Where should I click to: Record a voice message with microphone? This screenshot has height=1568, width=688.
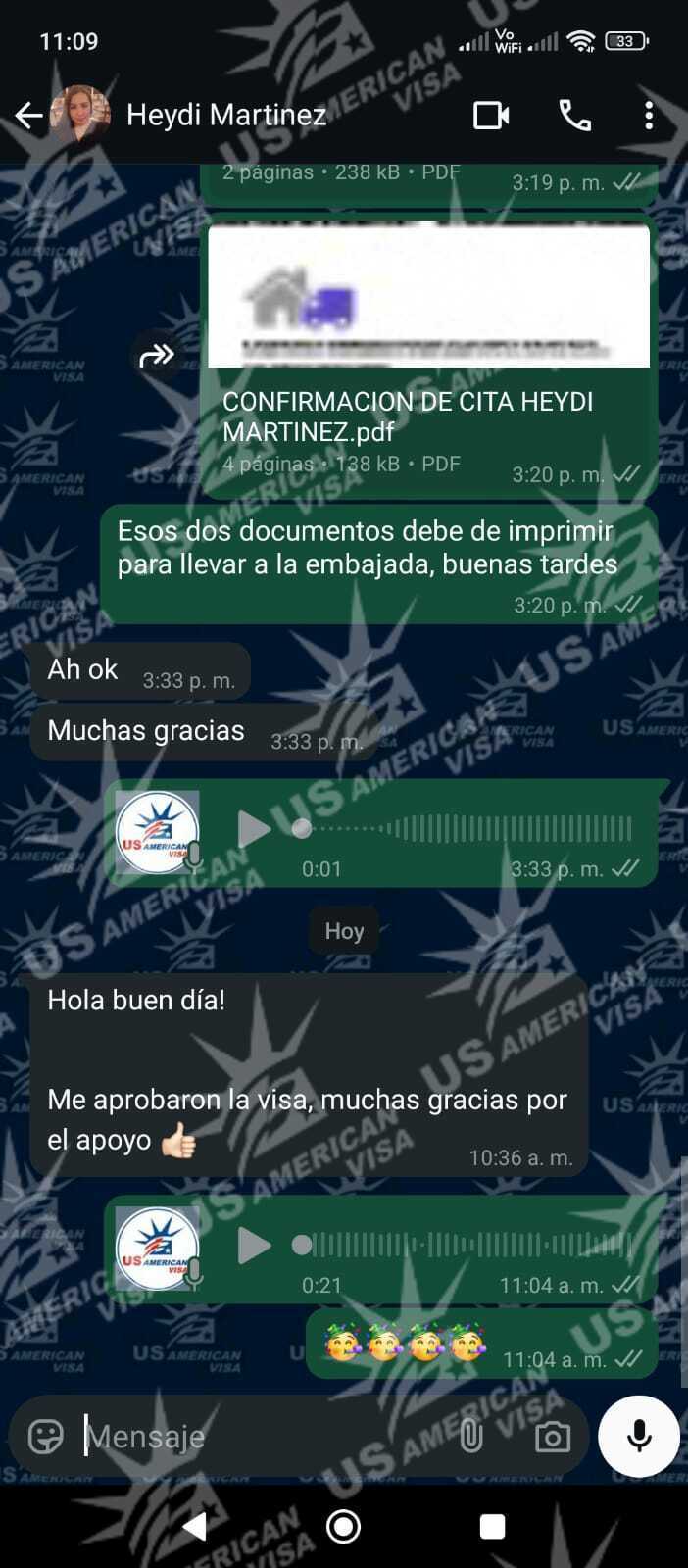tap(639, 1437)
